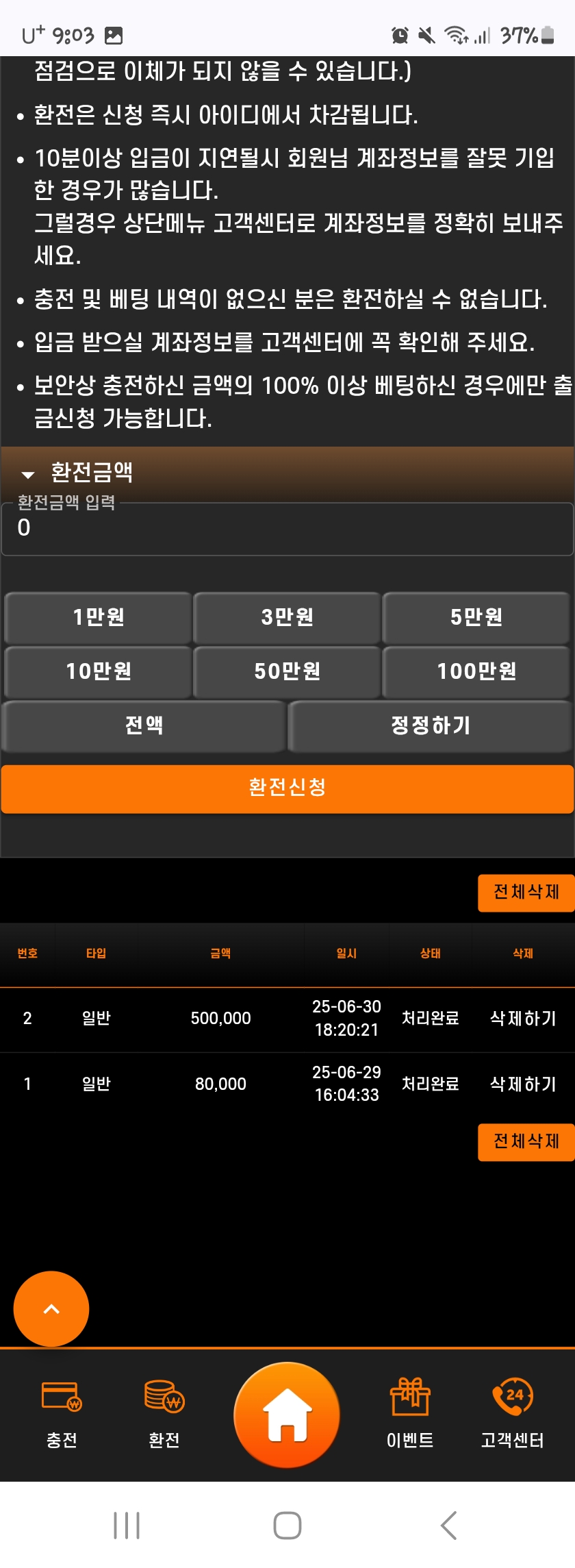Reset amount with 정정하기
Viewport: 575px width, 1568px height.
[430, 725]
